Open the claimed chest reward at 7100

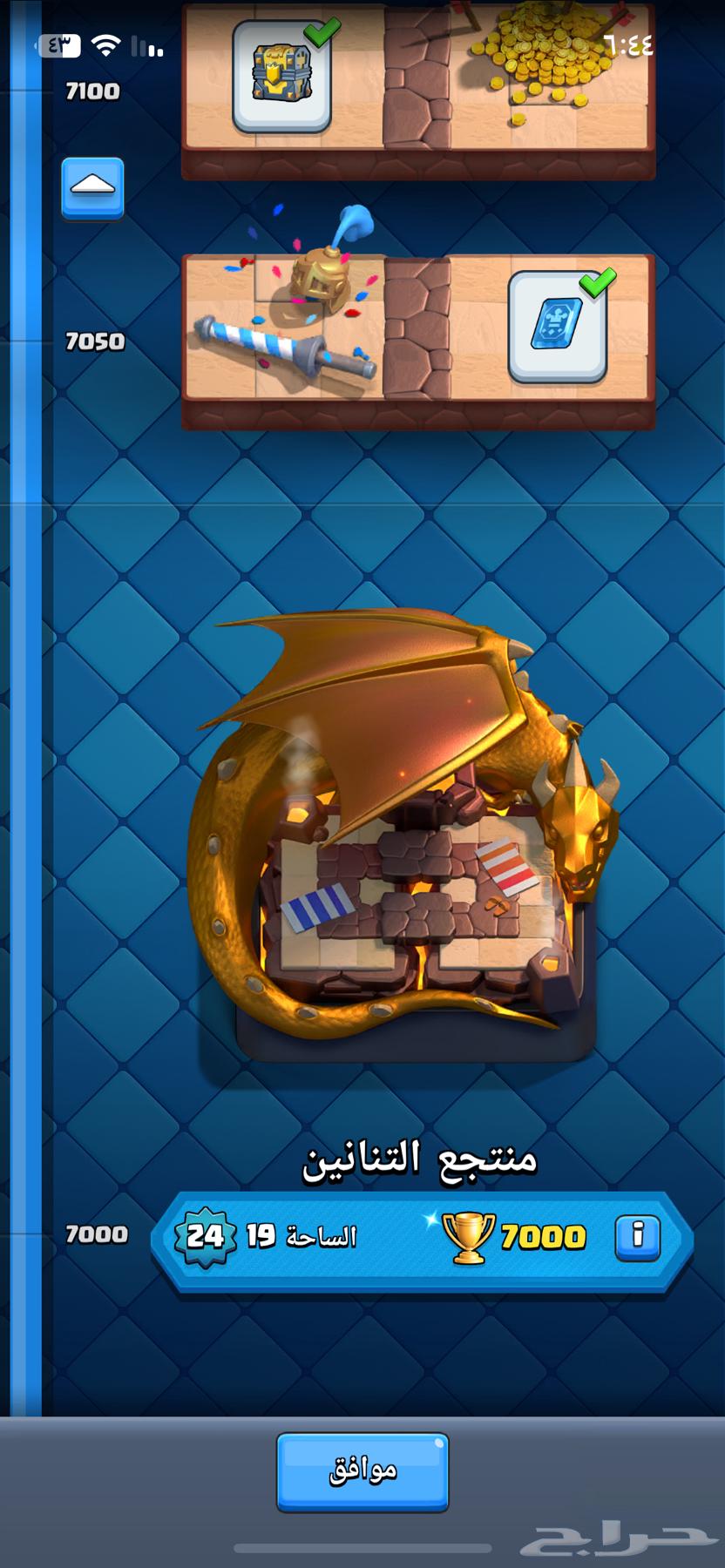[281, 77]
